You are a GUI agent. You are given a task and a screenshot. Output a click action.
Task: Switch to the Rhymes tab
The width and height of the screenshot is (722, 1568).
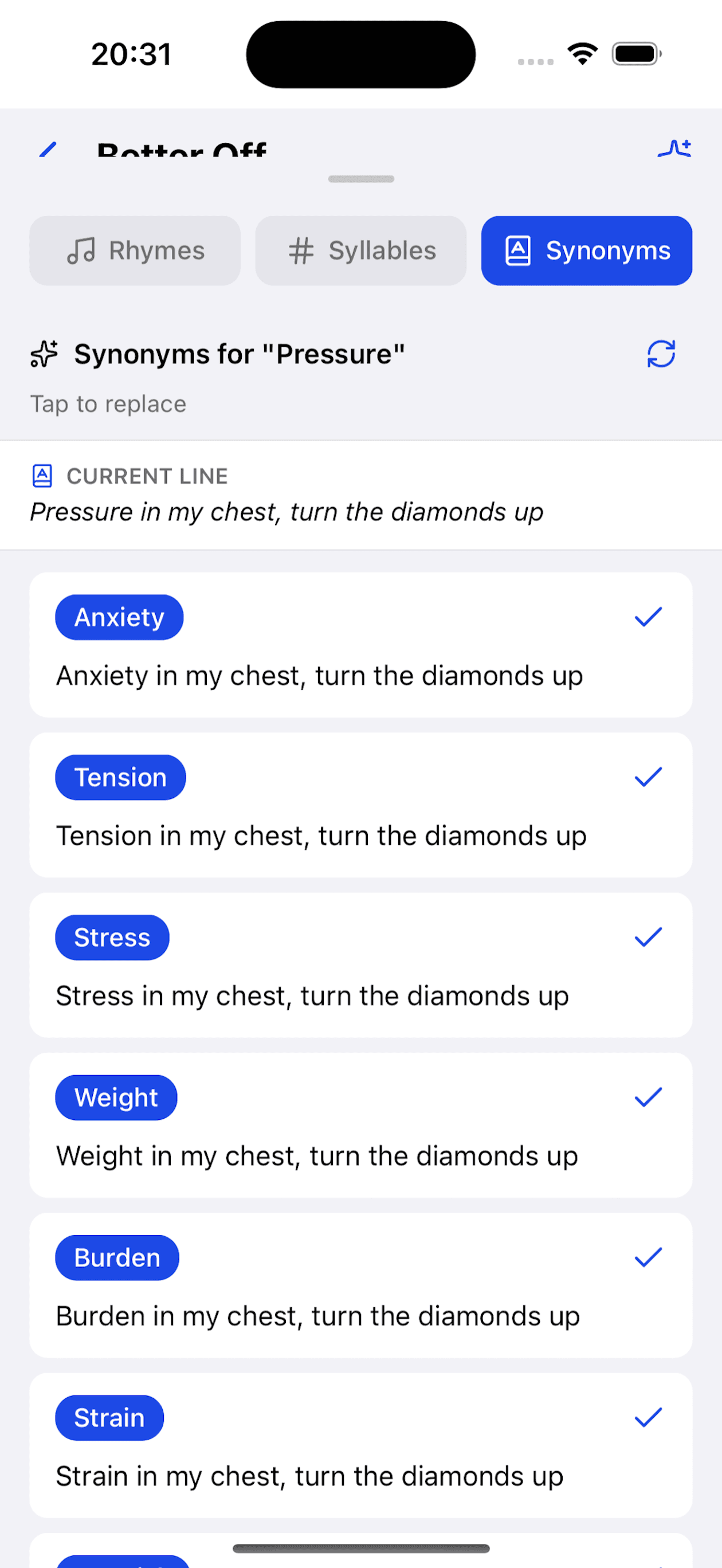pyautogui.click(x=135, y=250)
